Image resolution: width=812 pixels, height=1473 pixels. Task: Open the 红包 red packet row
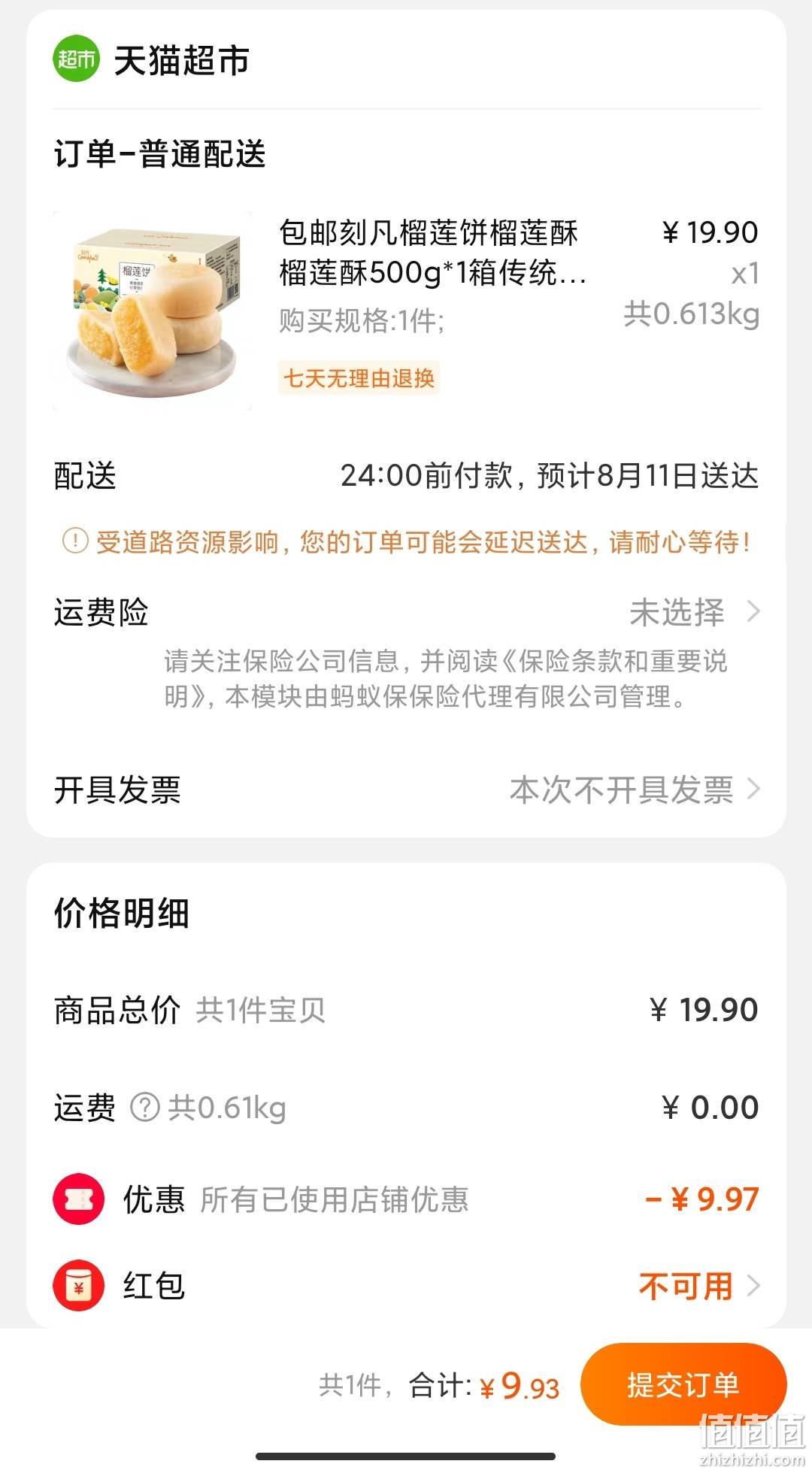[406, 1285]
